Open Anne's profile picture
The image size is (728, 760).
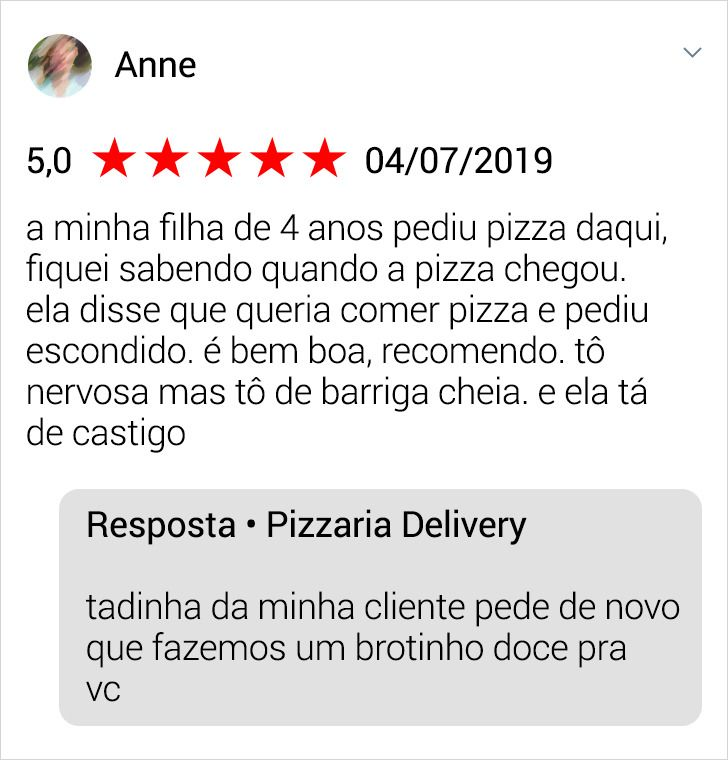pyautogui.click(x=60, y=66)
